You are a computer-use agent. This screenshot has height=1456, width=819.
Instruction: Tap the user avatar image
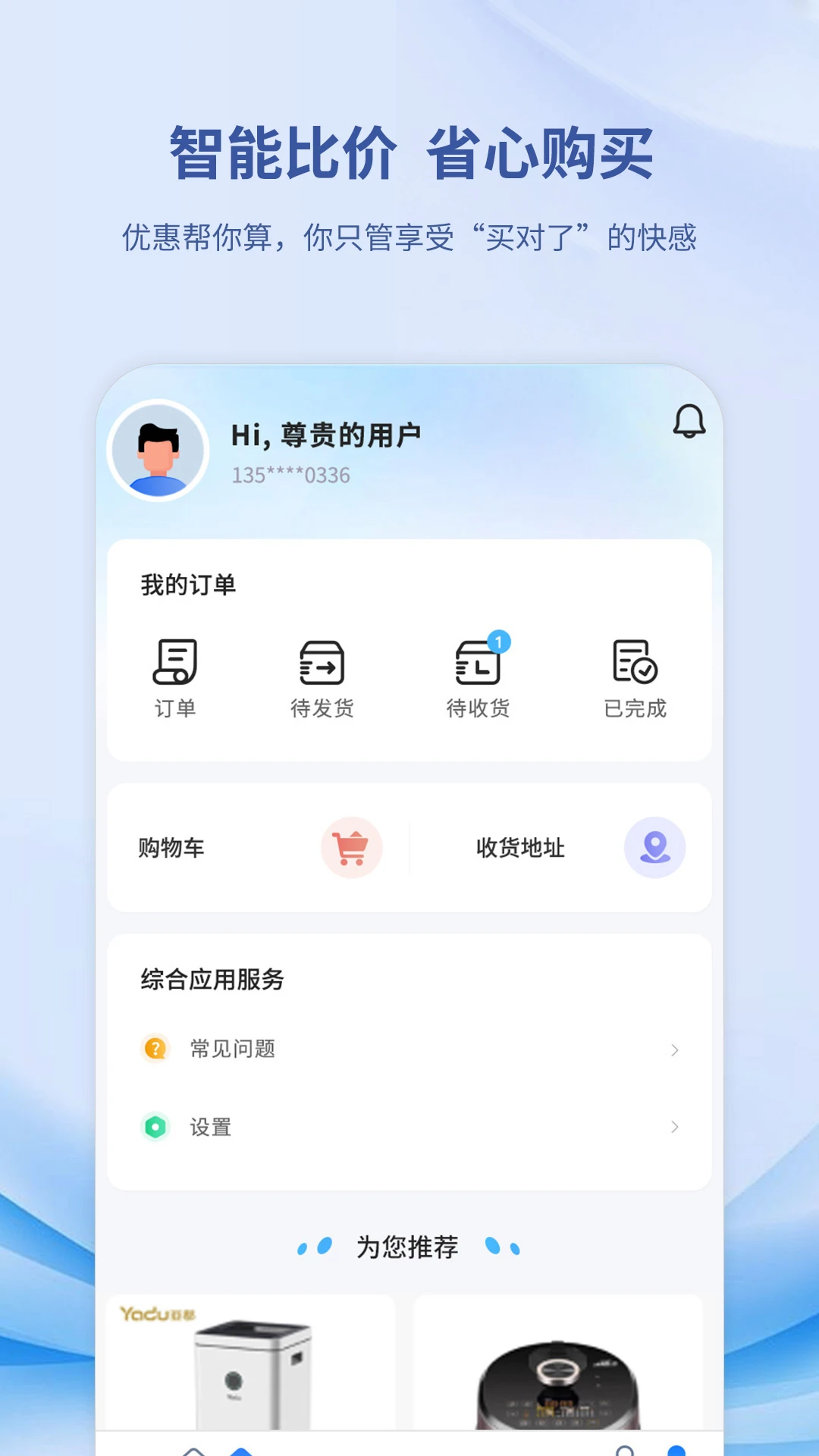click(157, 449)
